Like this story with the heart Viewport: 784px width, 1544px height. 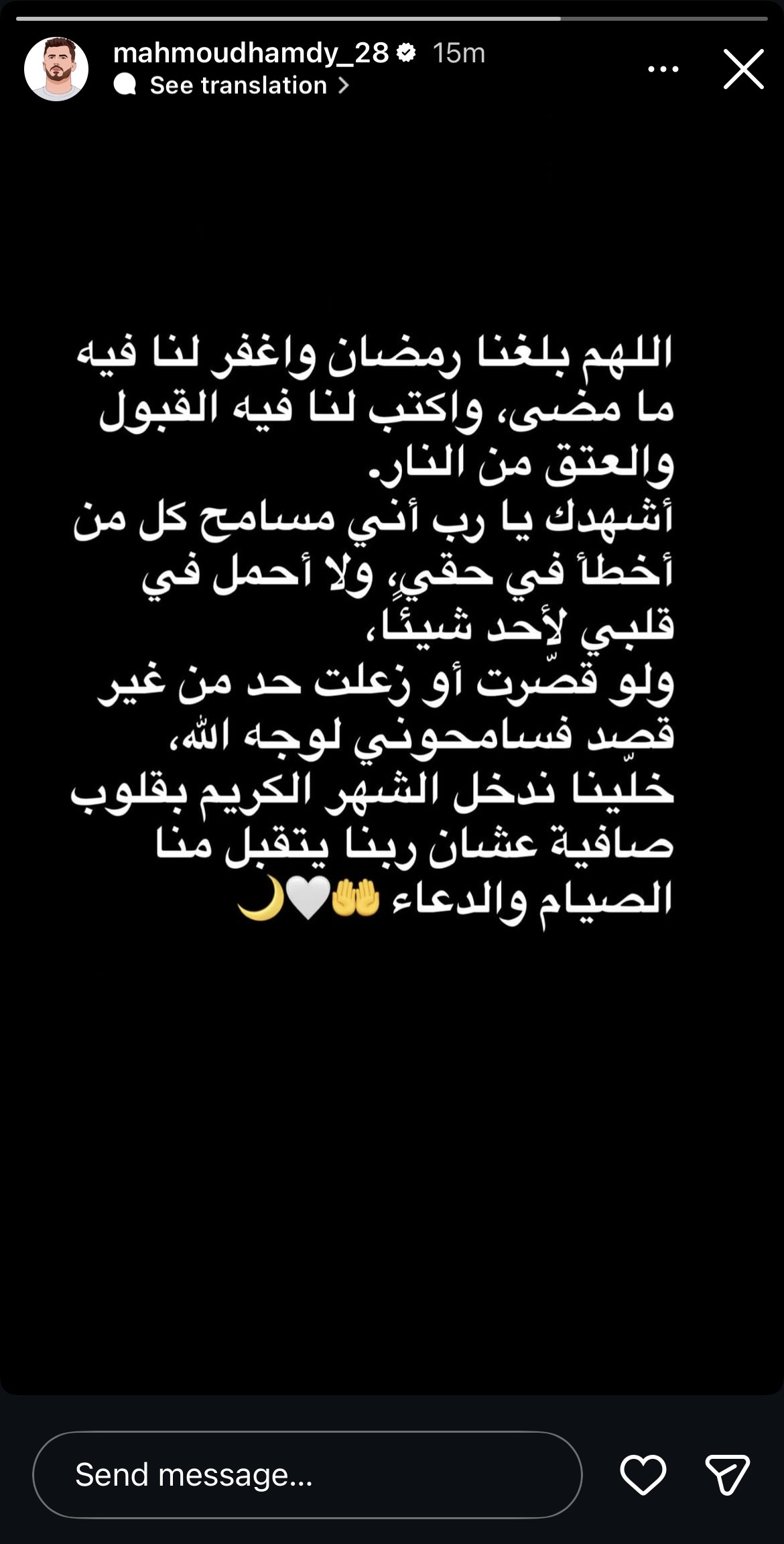coord(643,1474)
